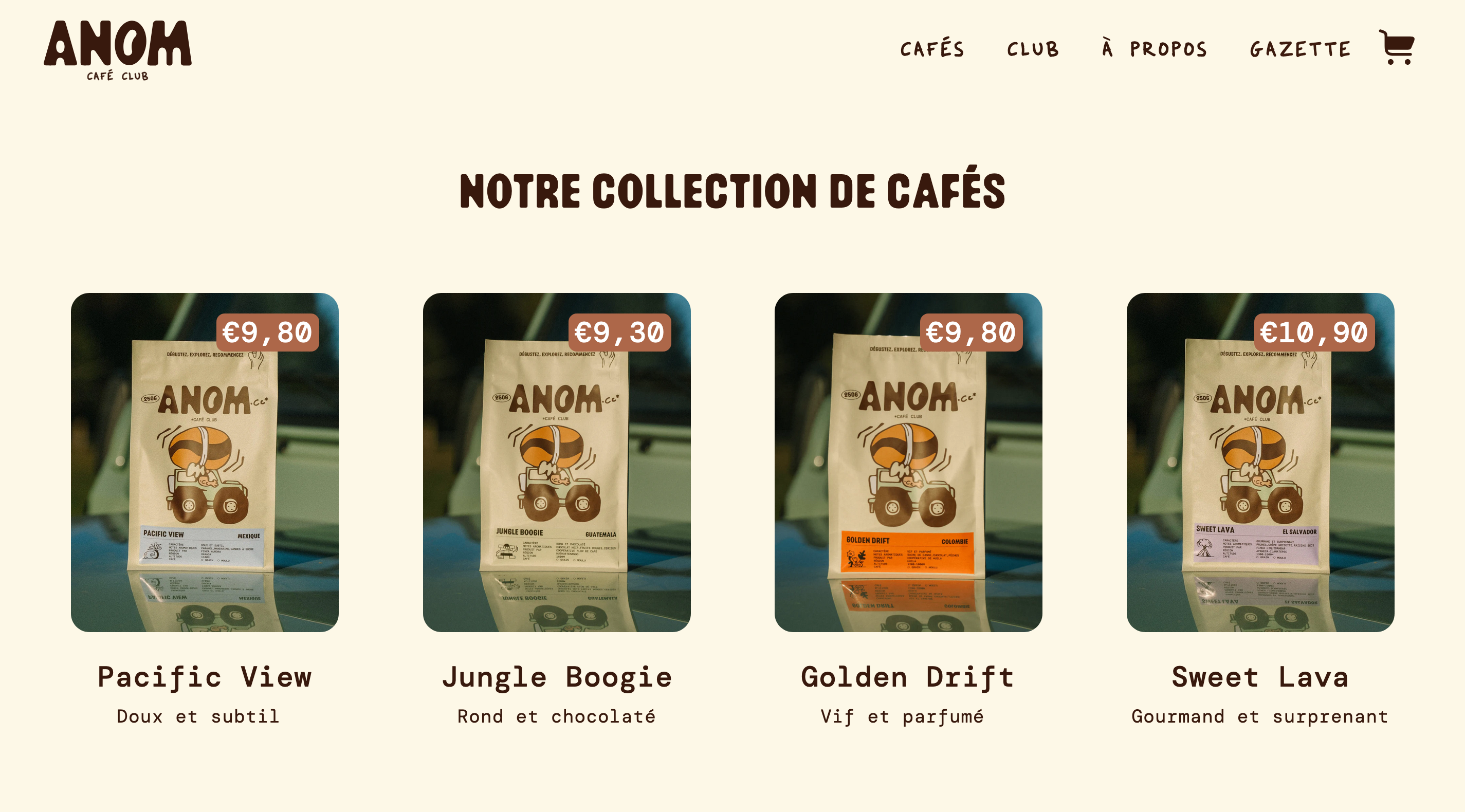Open the Pacific View coffee product

pos(205,462)
